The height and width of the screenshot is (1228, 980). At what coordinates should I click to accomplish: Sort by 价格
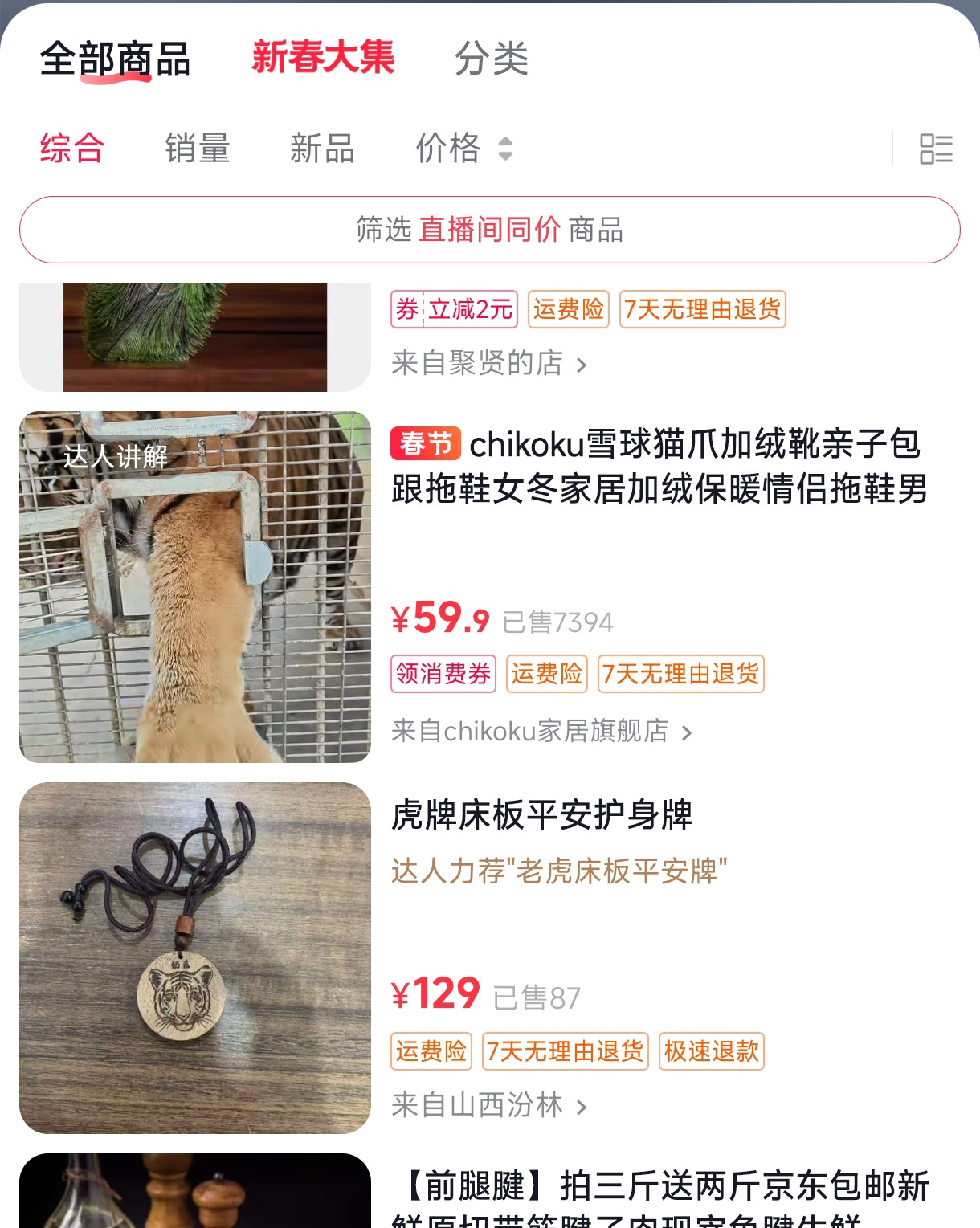(x=464, y=149)
